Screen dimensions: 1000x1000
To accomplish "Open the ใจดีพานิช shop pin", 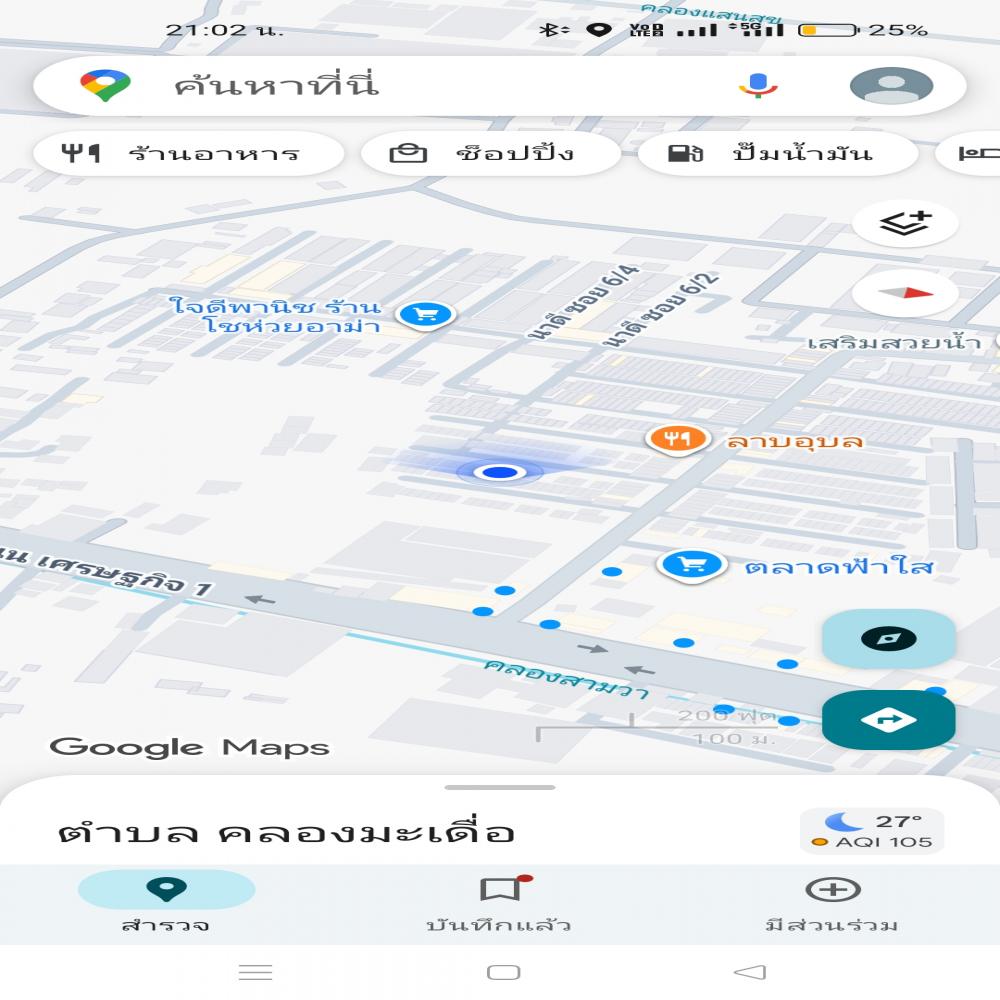I will point(426,315).
